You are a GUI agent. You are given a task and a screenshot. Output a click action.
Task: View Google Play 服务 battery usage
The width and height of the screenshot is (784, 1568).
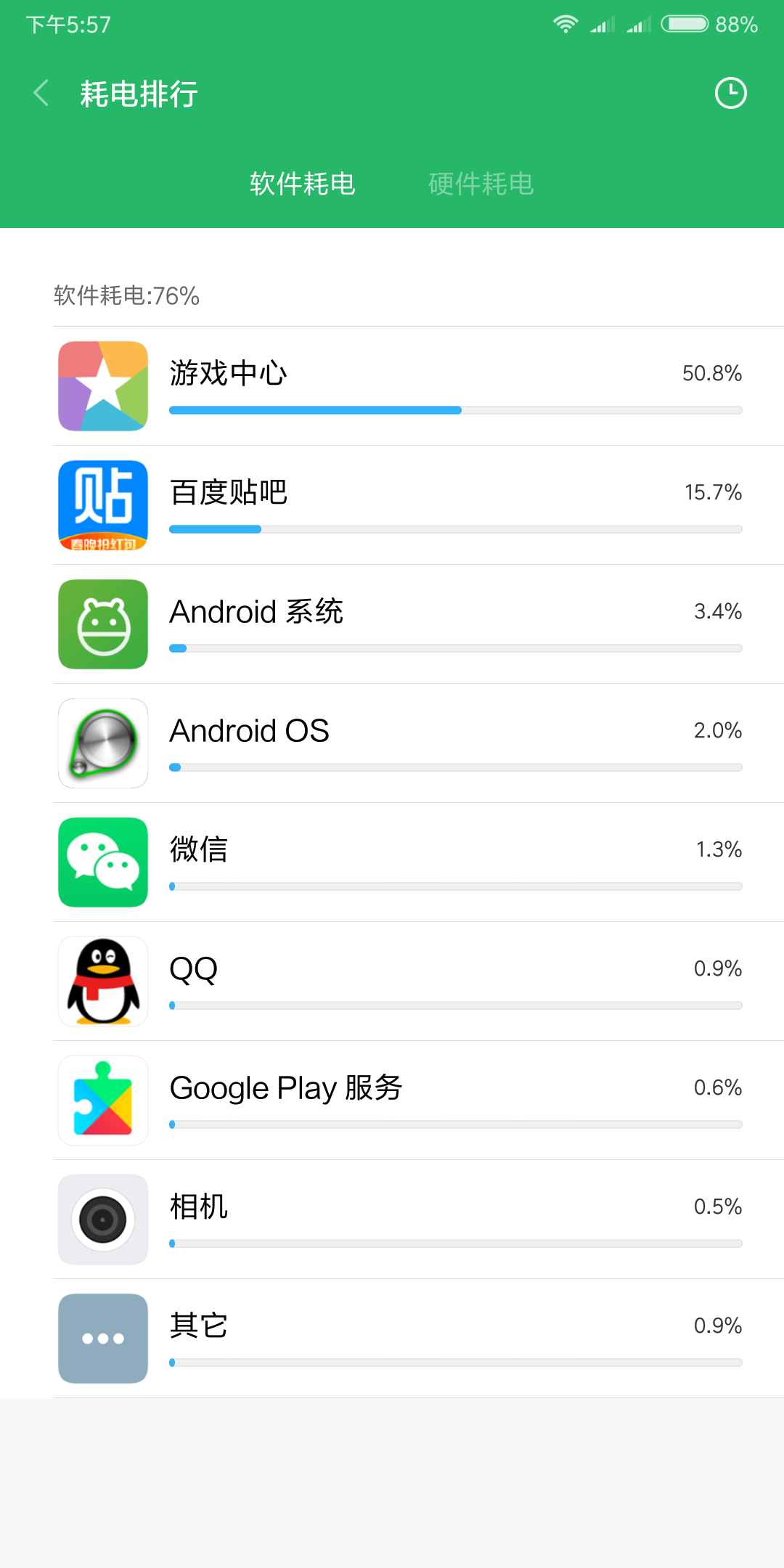[x=418, y=1101]
